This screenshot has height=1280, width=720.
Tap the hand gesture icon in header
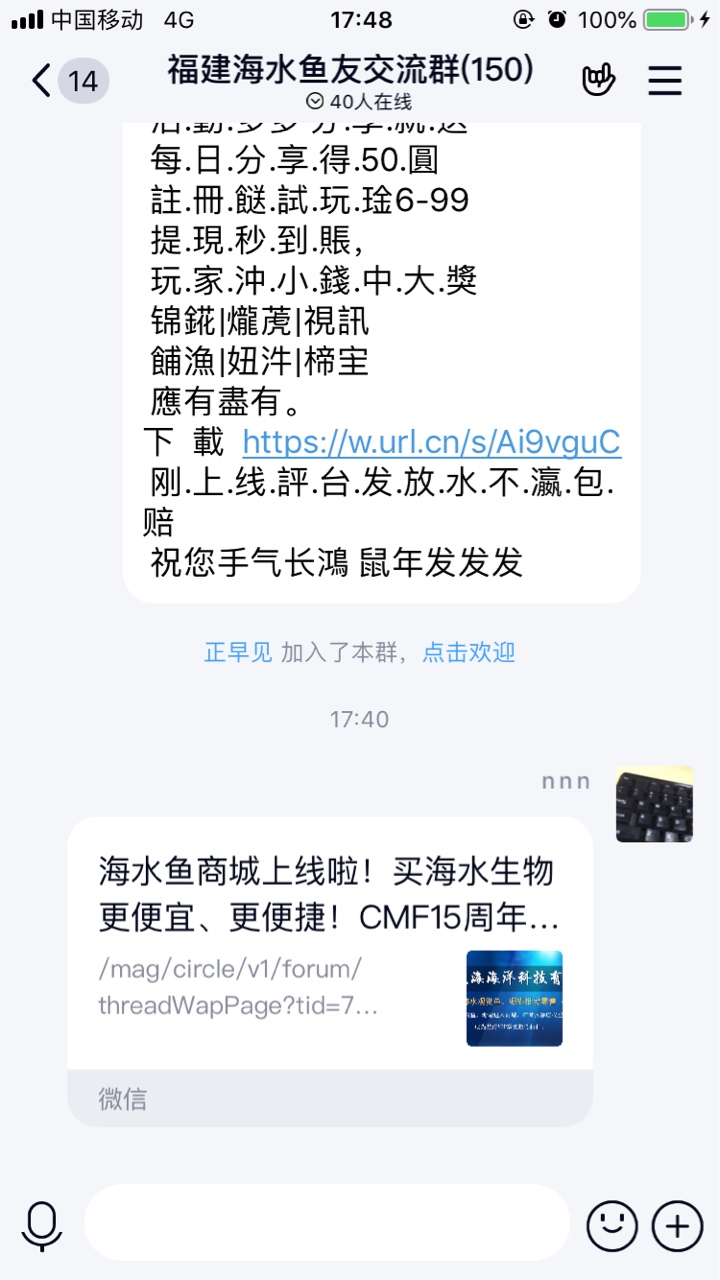pyautogui.click(x=599, y=81)
